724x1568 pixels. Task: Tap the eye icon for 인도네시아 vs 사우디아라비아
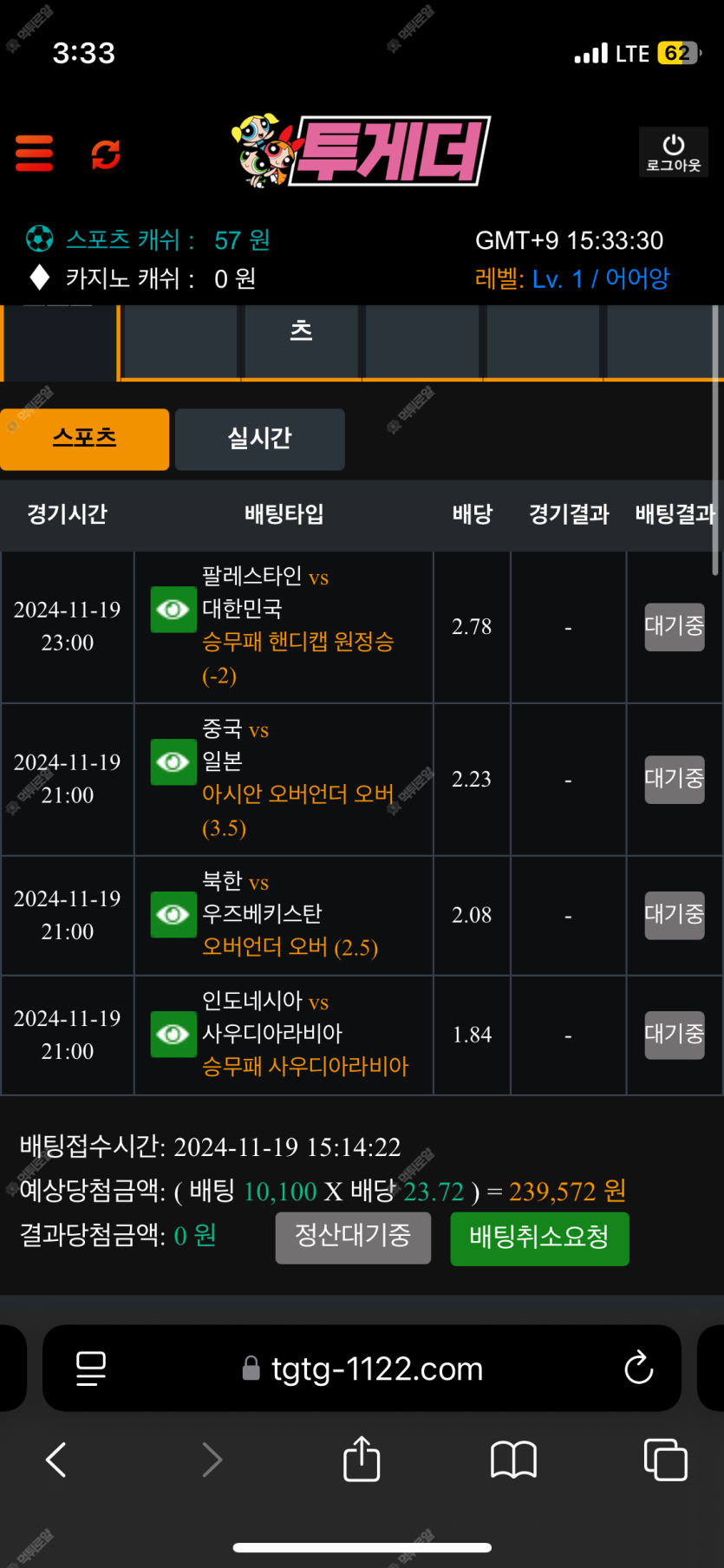point(173,1035)
